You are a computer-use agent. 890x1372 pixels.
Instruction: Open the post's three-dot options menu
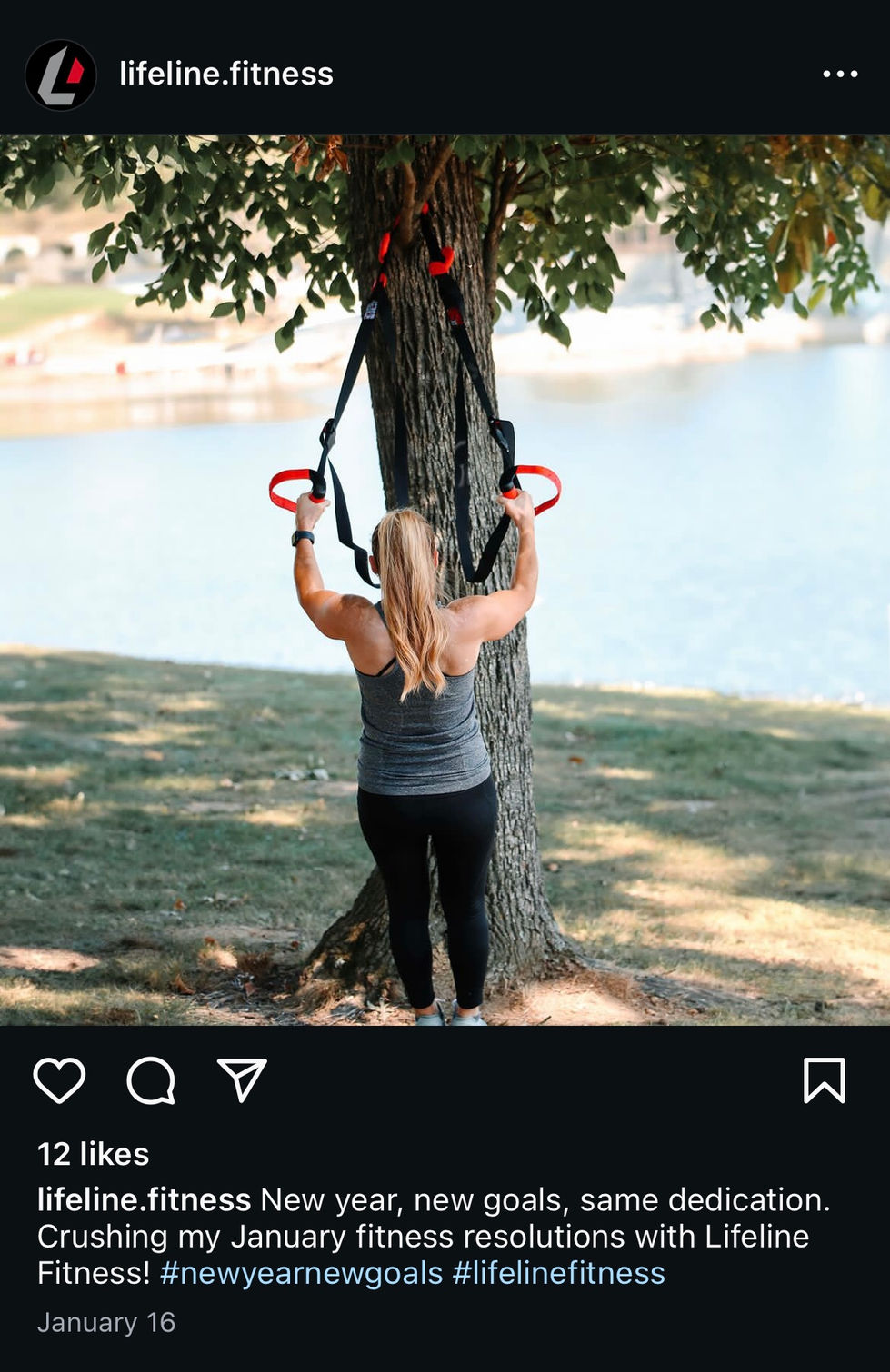[x=839, y=74]
